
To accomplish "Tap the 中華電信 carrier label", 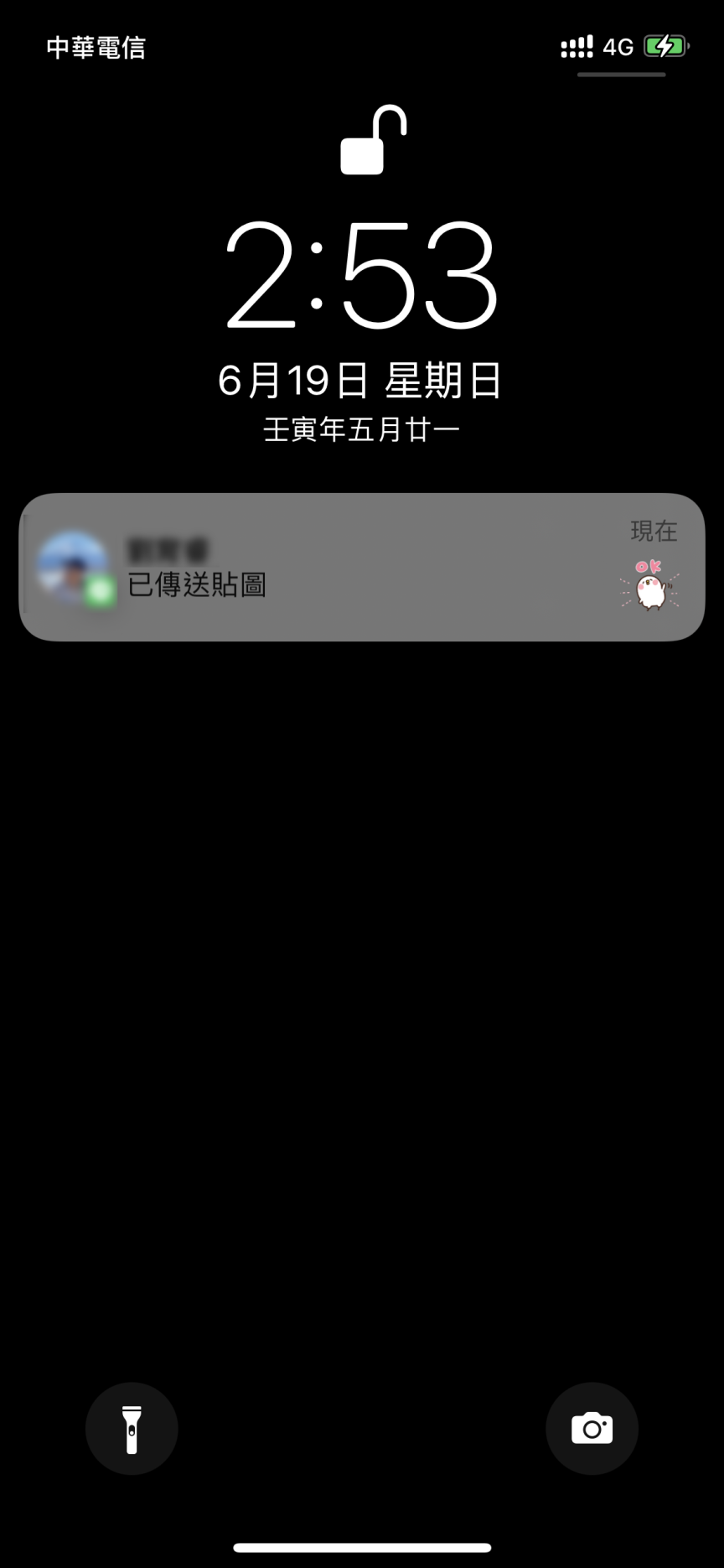I will point(95,48).
